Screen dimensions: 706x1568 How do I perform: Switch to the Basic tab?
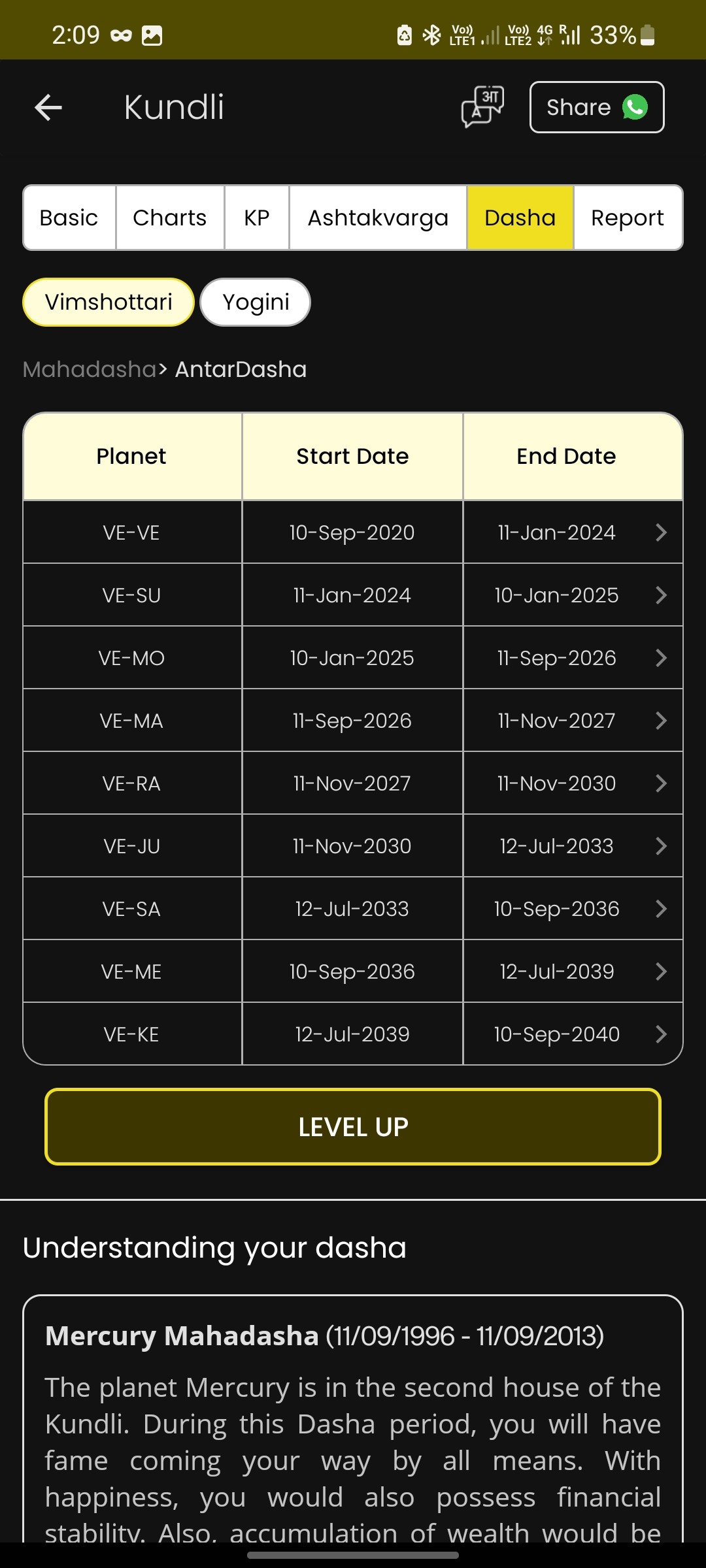click(x=69, y=218)
